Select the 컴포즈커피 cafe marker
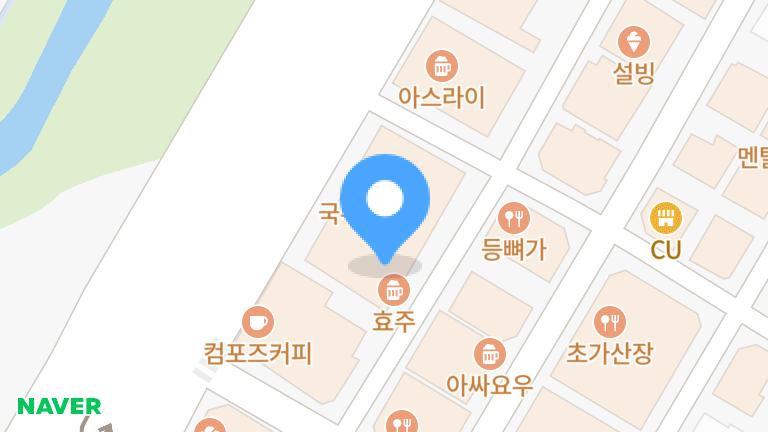Viewport: 768px width, 432px height. [x=258, y=322]
